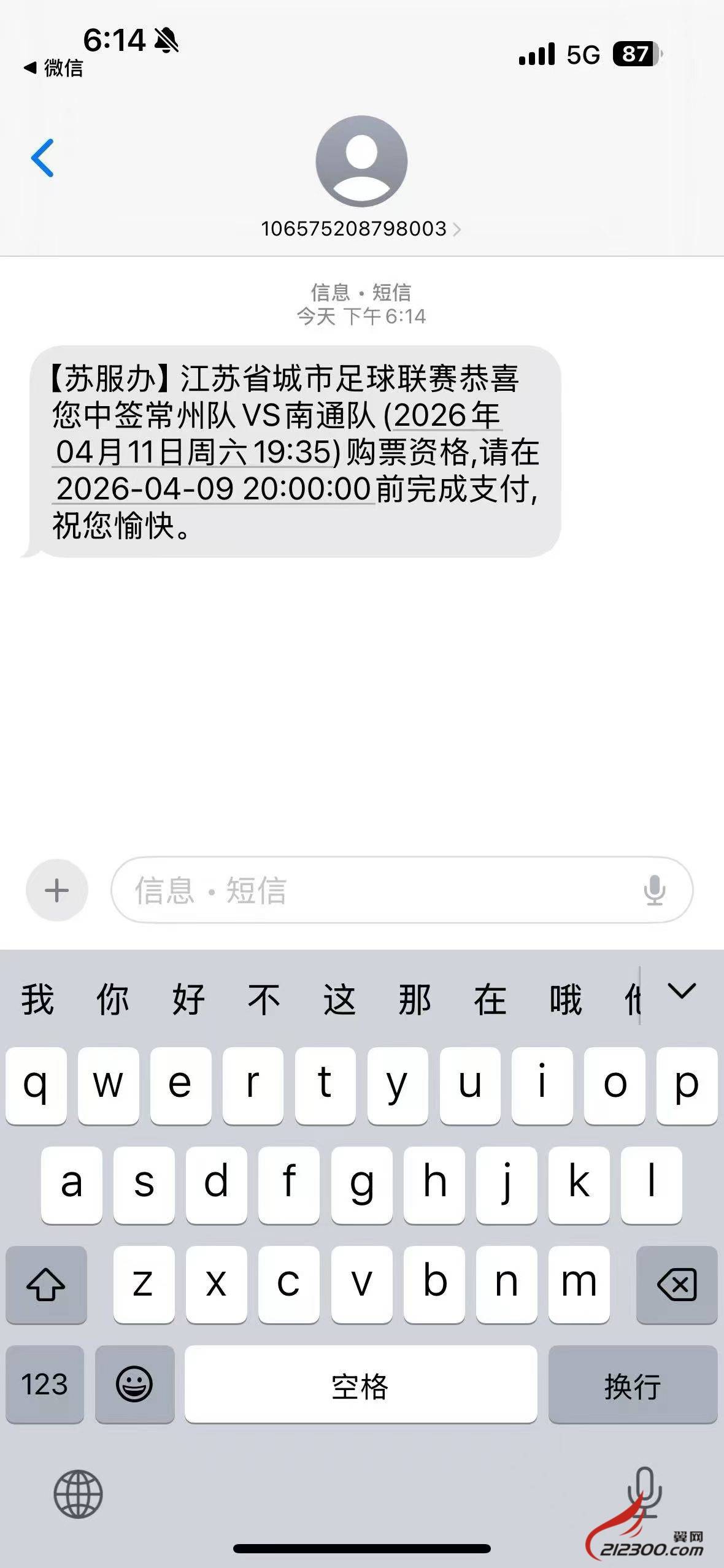Switch keyboard language with globe icon
Viewport: 724px width, 1568px height.
pos(78,1494)
